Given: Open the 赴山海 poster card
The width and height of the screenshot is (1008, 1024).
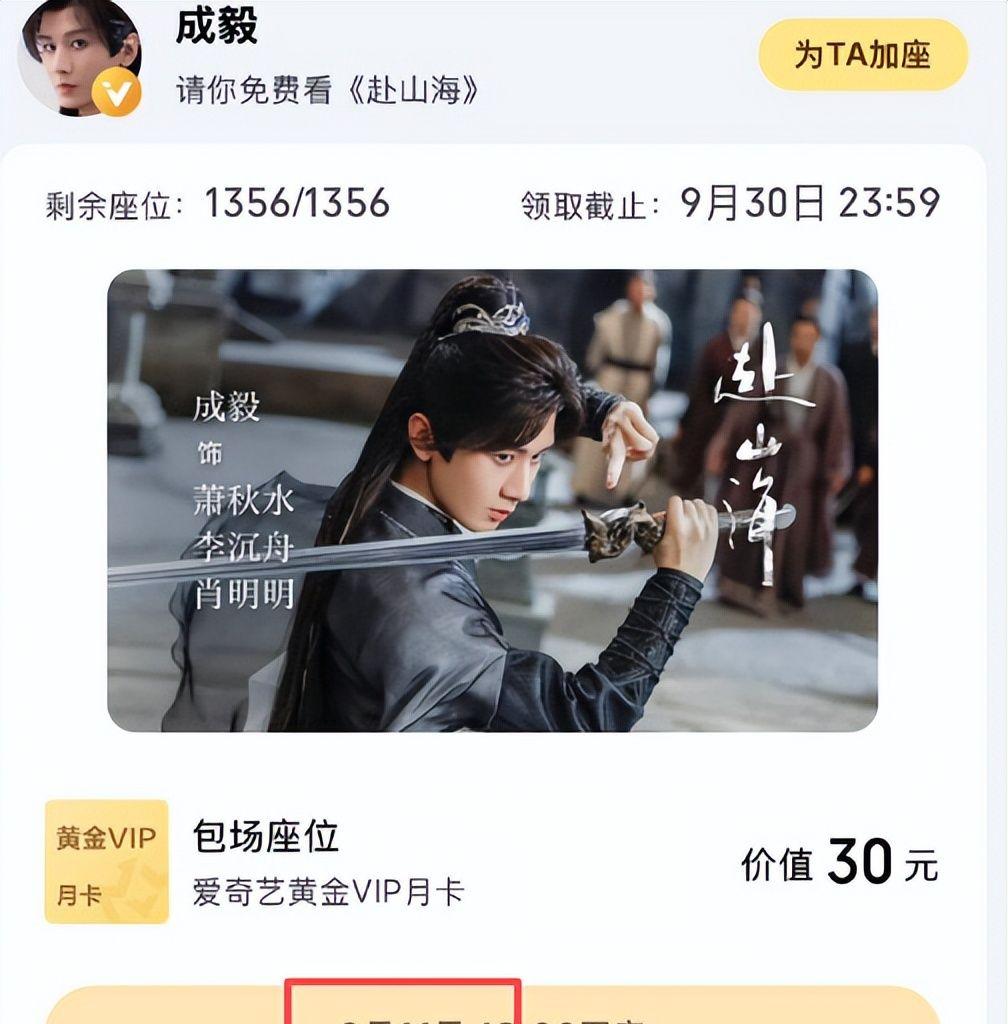Looking at the screenshot, I should click(492, 500).
